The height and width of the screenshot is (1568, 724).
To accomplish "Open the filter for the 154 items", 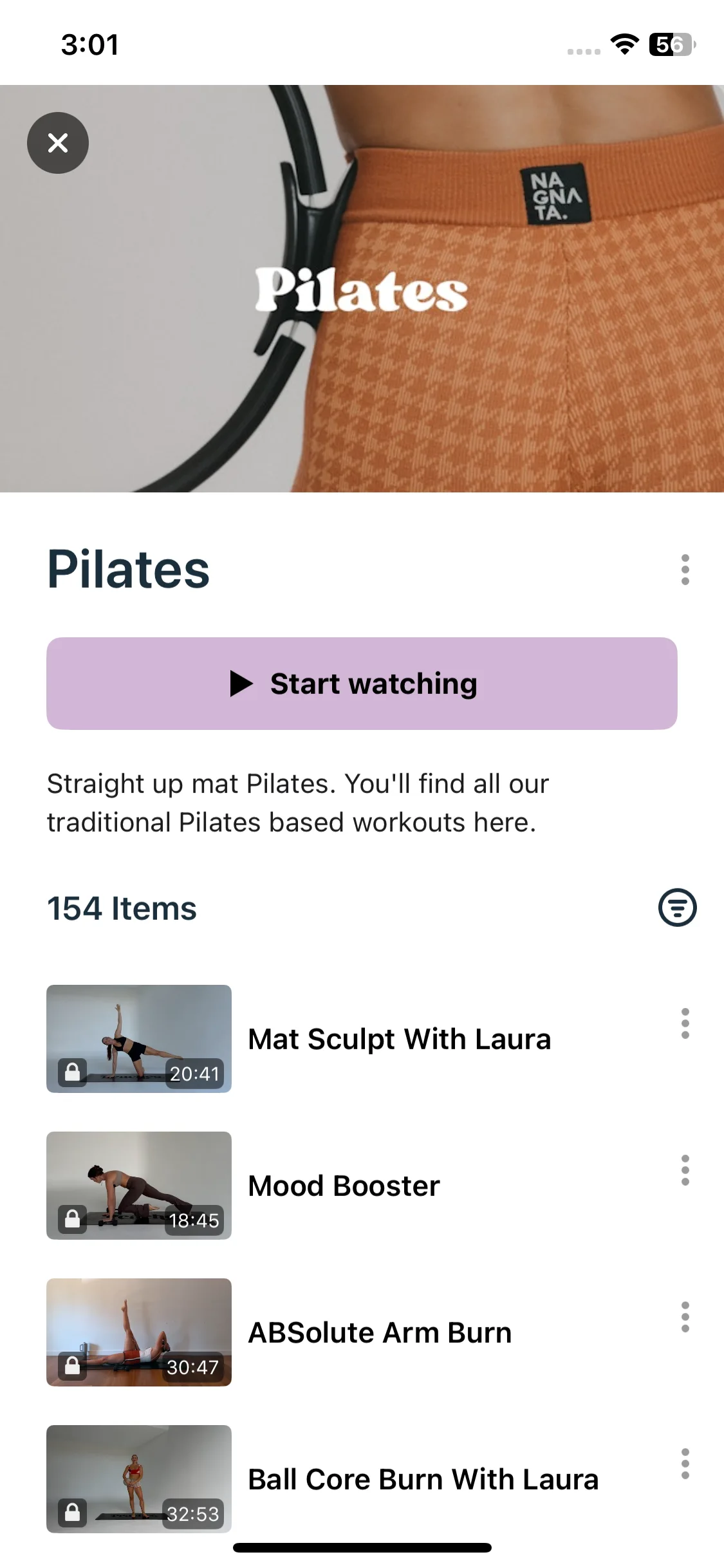I will tap(677, 908).
